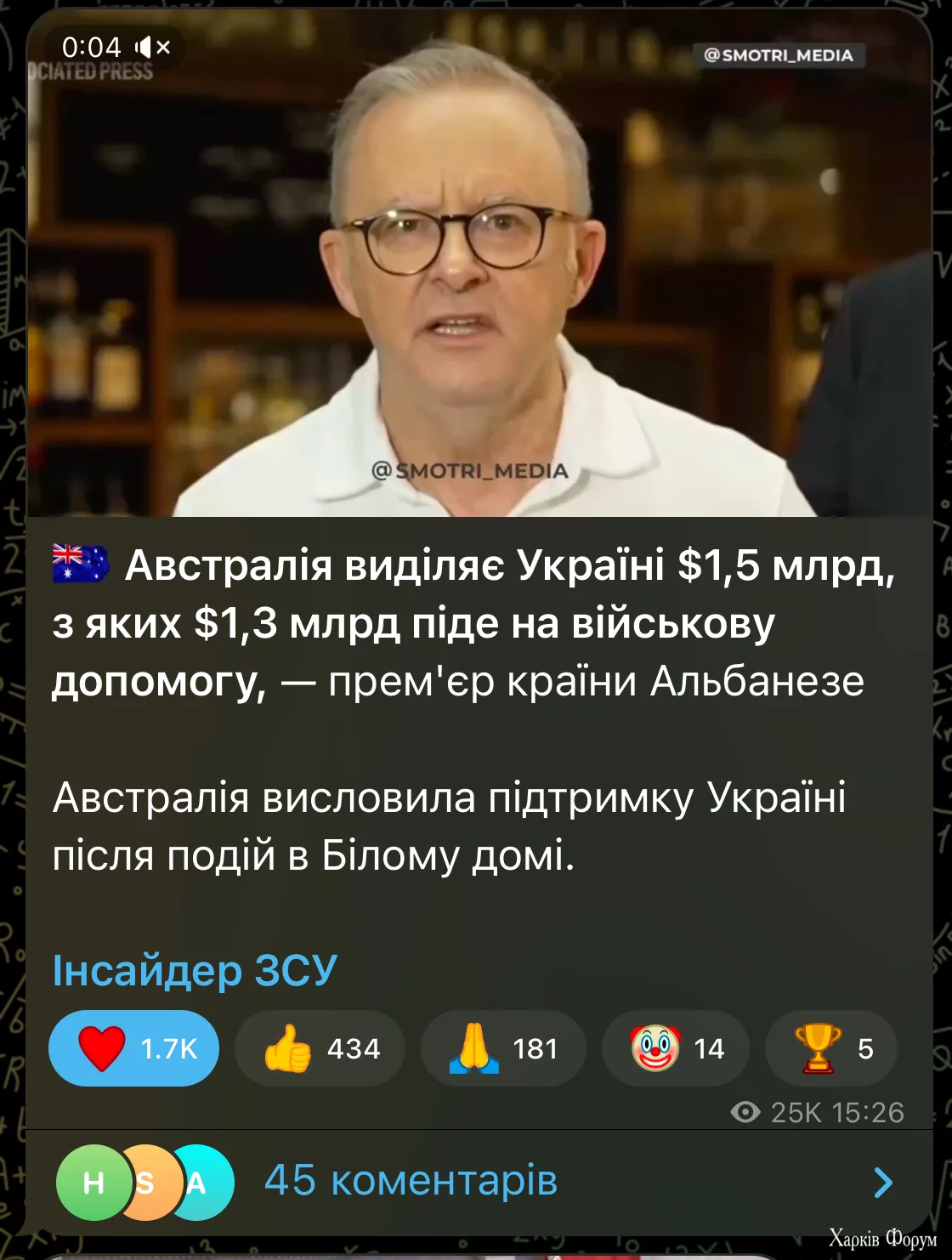Choose the trophy reaction (5)

[x=830, y=1048]
